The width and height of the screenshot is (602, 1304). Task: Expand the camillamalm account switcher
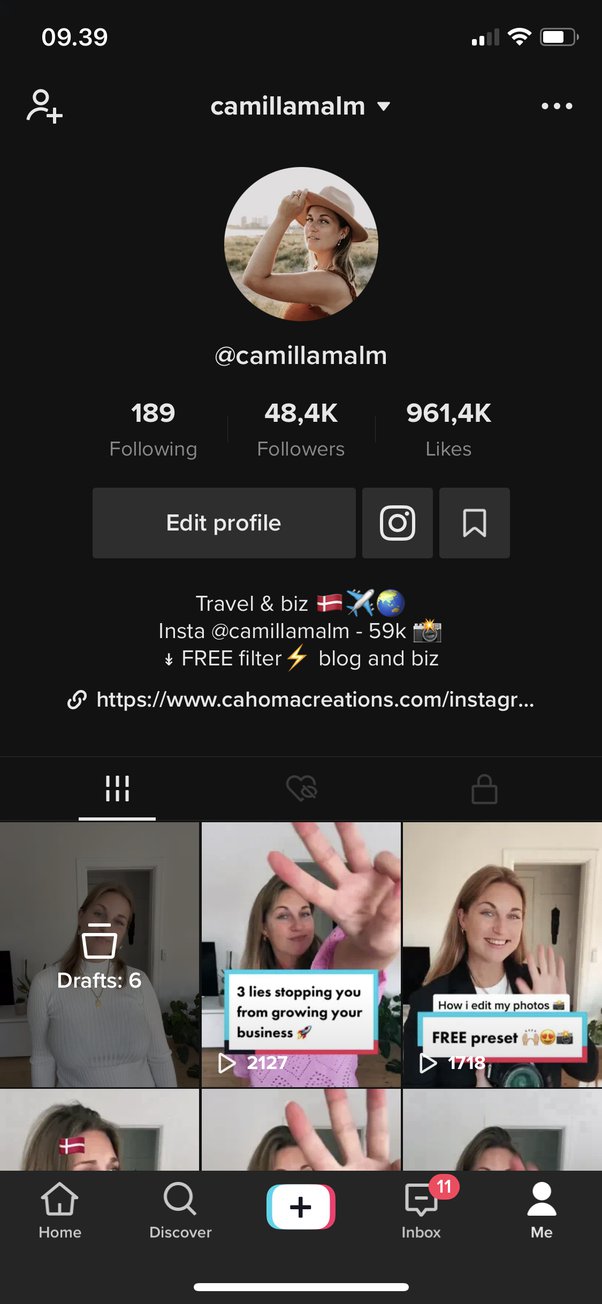tap(300, 106)
